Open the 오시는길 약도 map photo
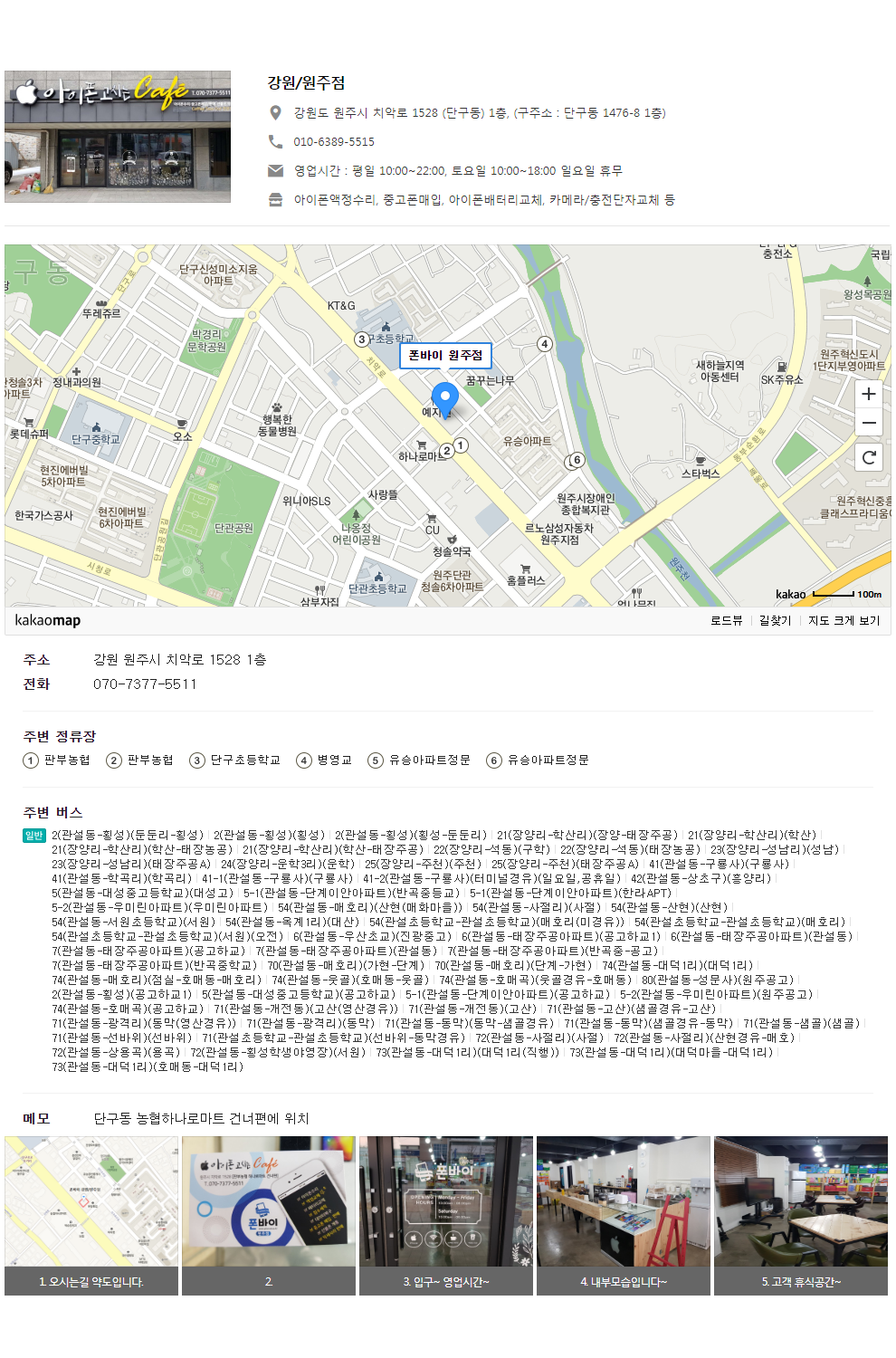The image size is (896, 1358). click(x=91, y=1215)
